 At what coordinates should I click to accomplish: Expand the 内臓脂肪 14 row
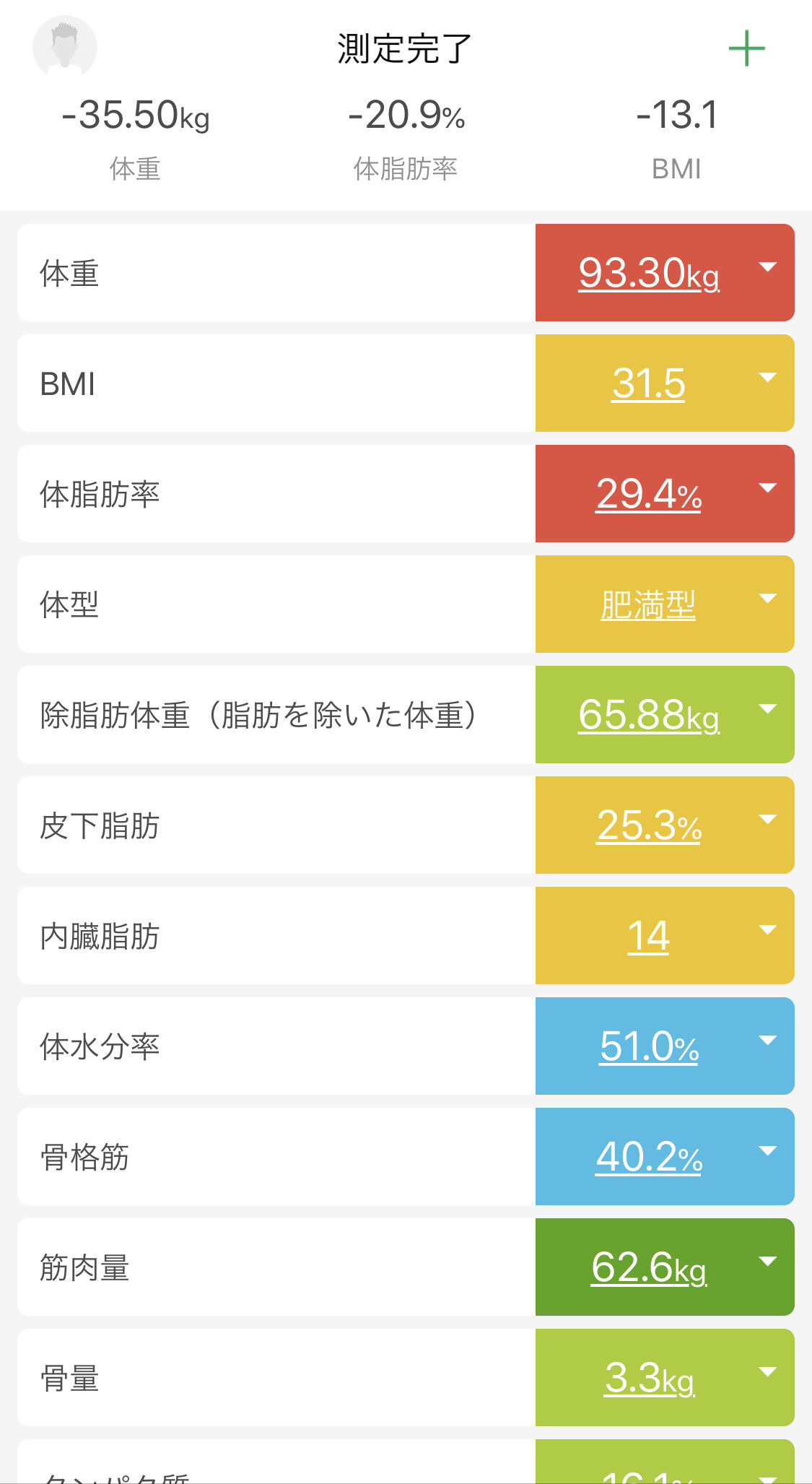767,930
